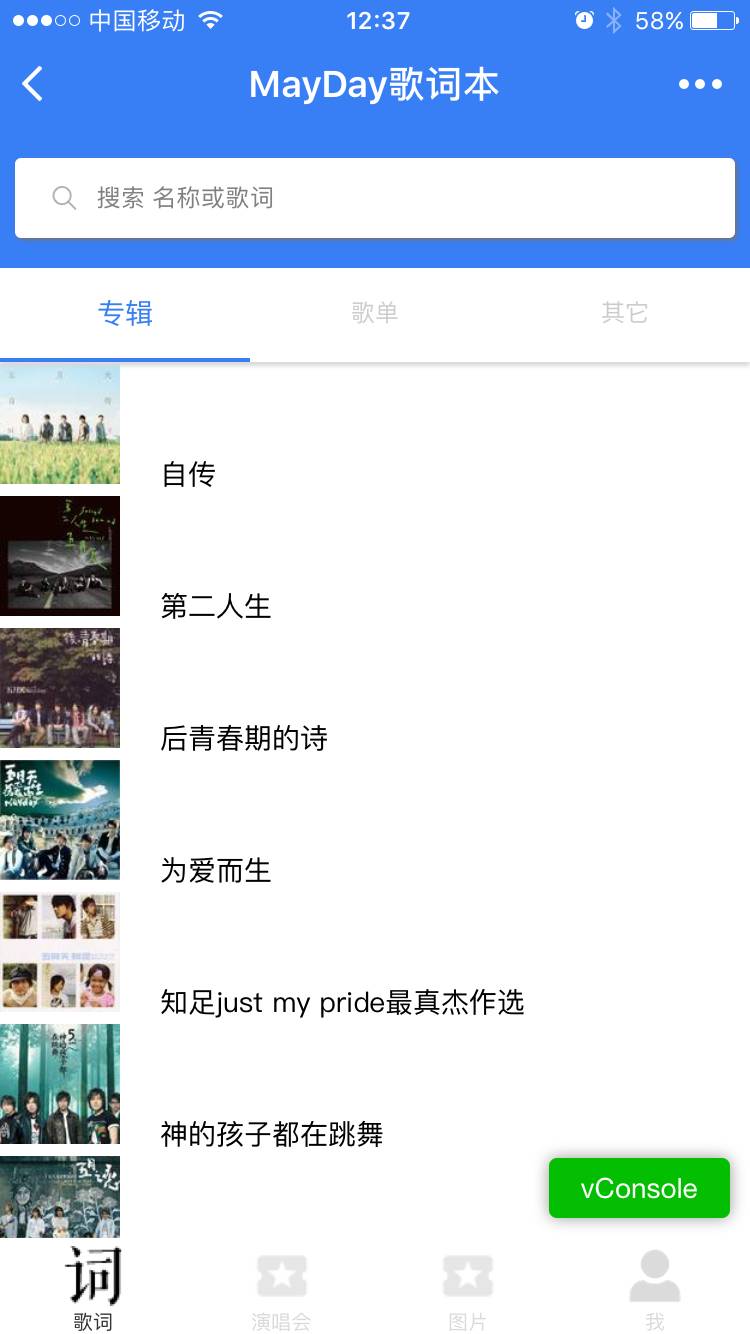Switch to the 图片 bottom tab

[x=468, y=1288]
